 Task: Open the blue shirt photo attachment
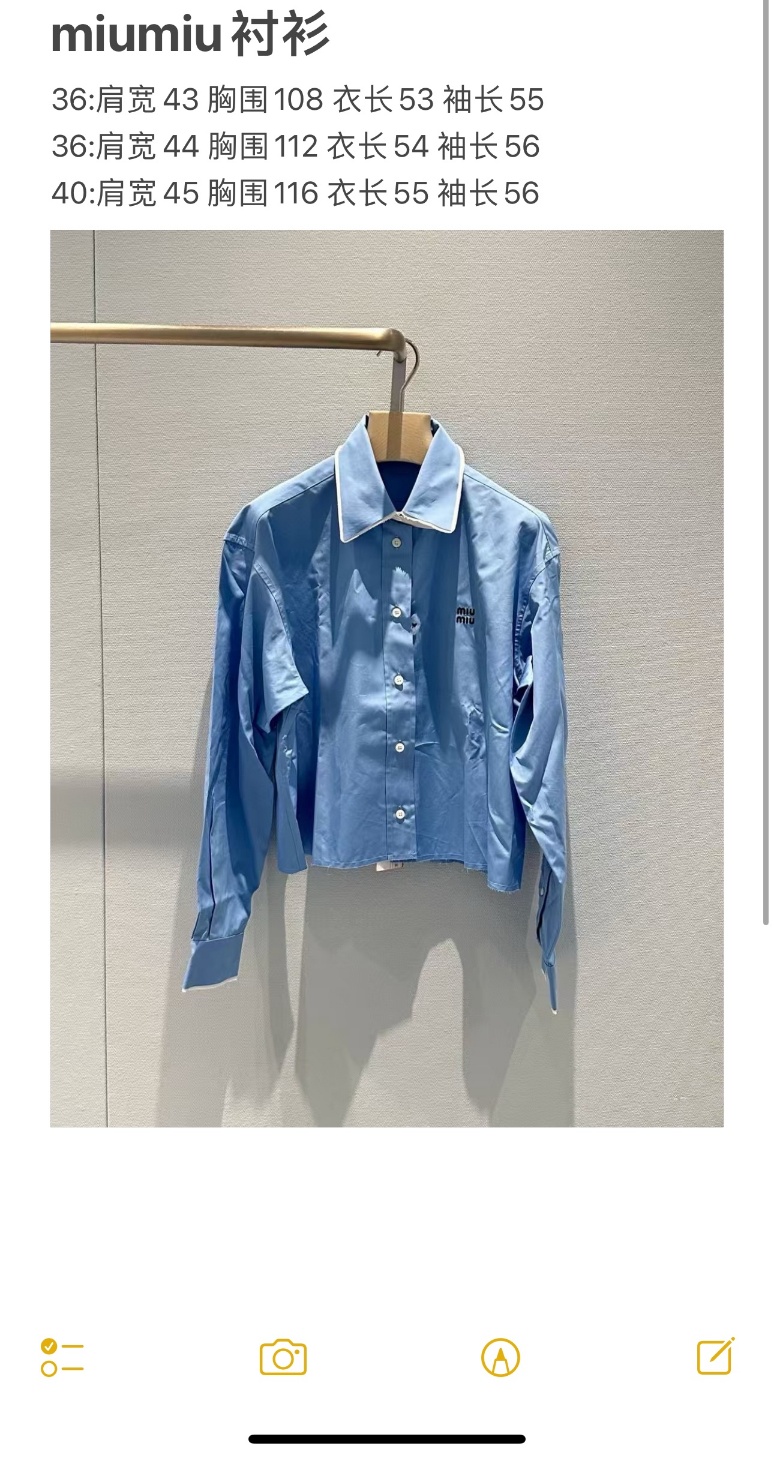[387, 678]
